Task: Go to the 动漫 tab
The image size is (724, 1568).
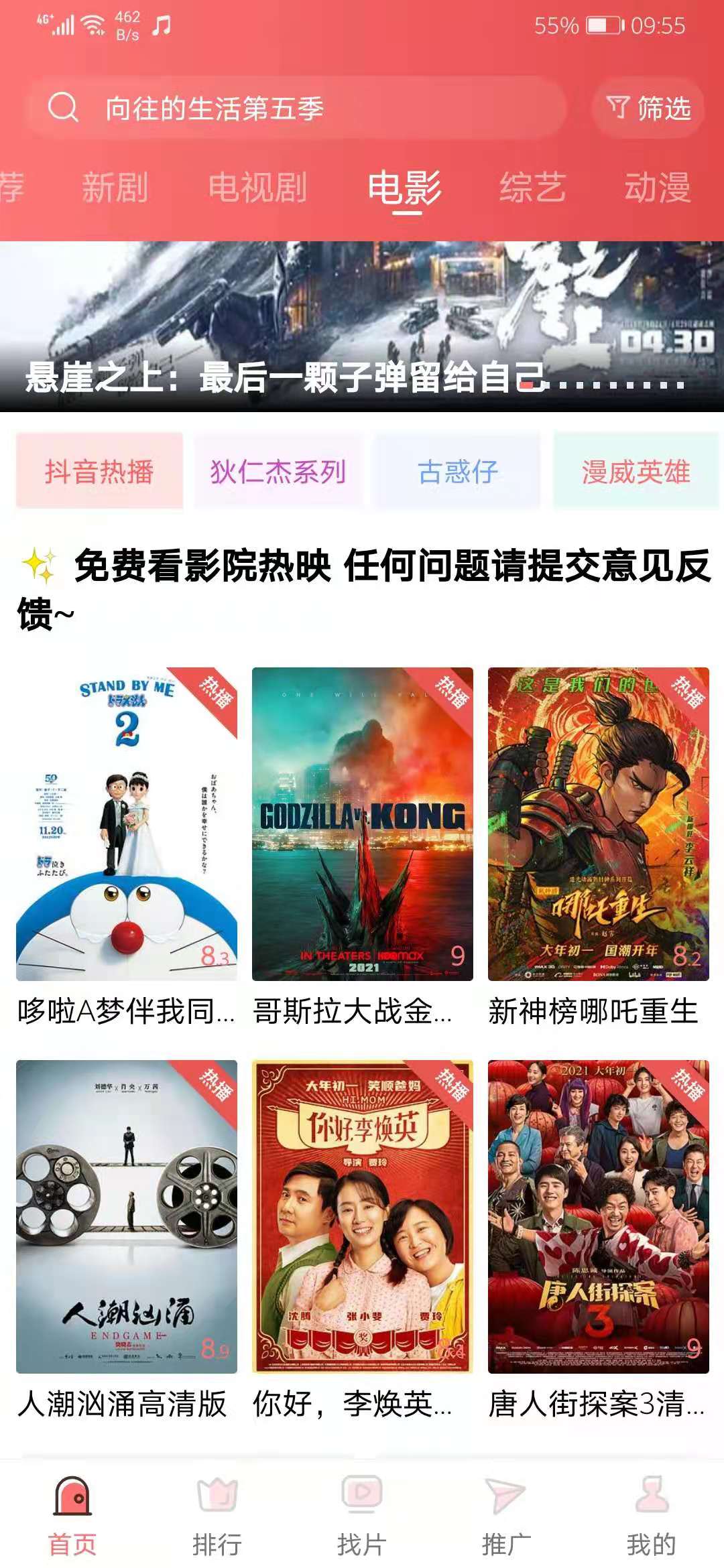Action: pyautogui.click(x=658, y=187)
